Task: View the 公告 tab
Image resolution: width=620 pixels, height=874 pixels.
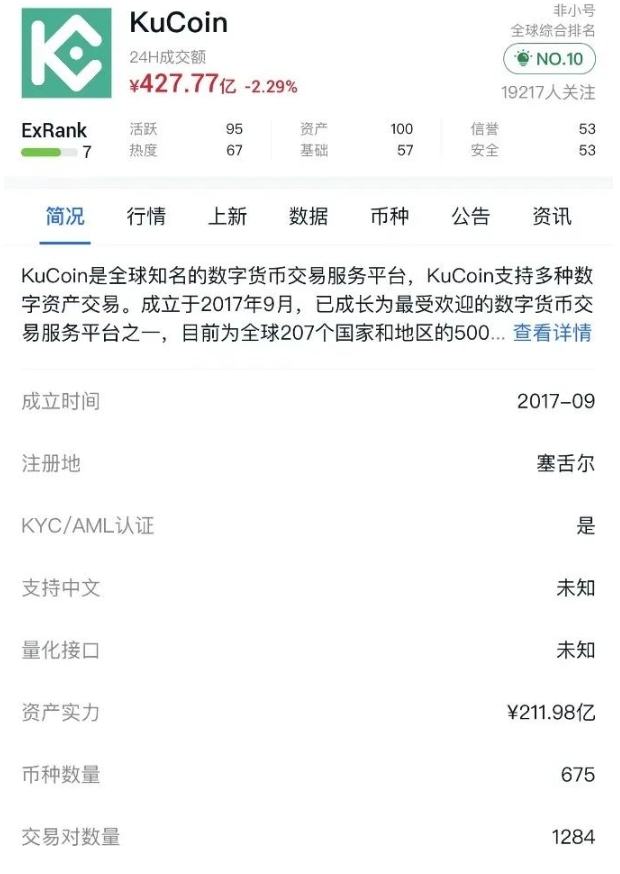Action: point(470,216)
